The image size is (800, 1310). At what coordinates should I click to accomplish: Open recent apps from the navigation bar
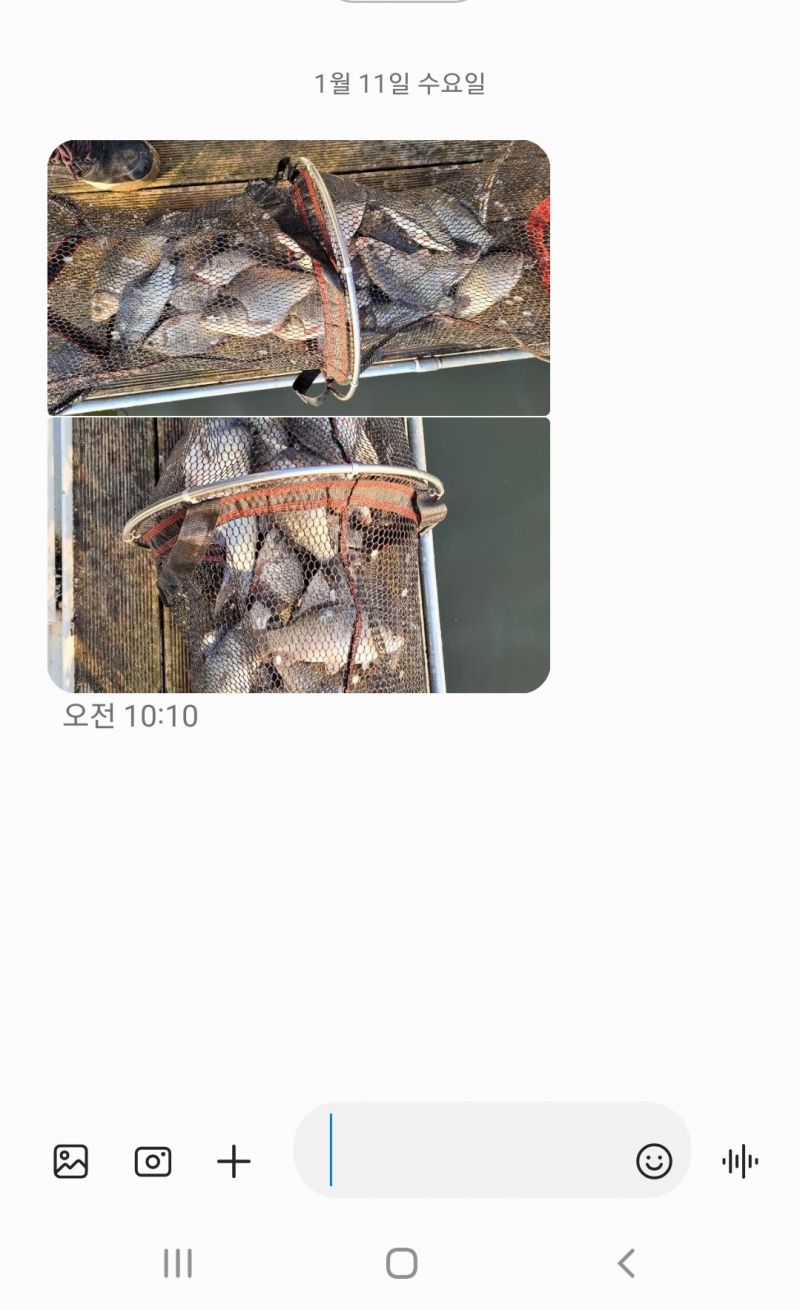point(178,1263)
